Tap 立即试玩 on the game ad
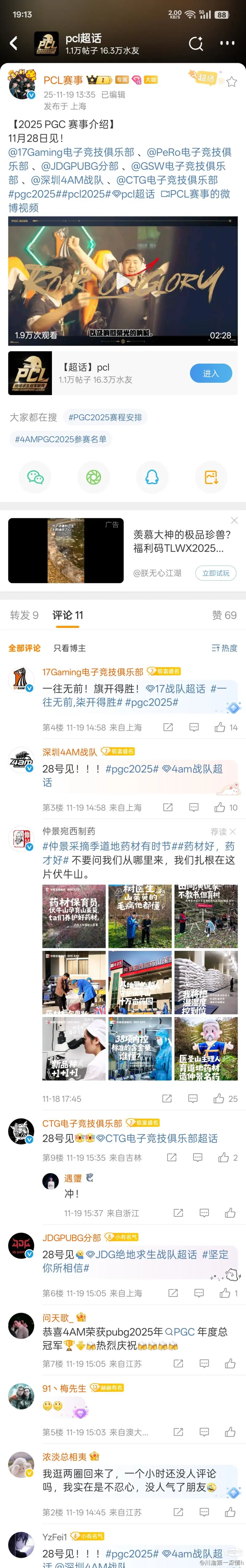The image size is (246, 1568). (216, 573)
